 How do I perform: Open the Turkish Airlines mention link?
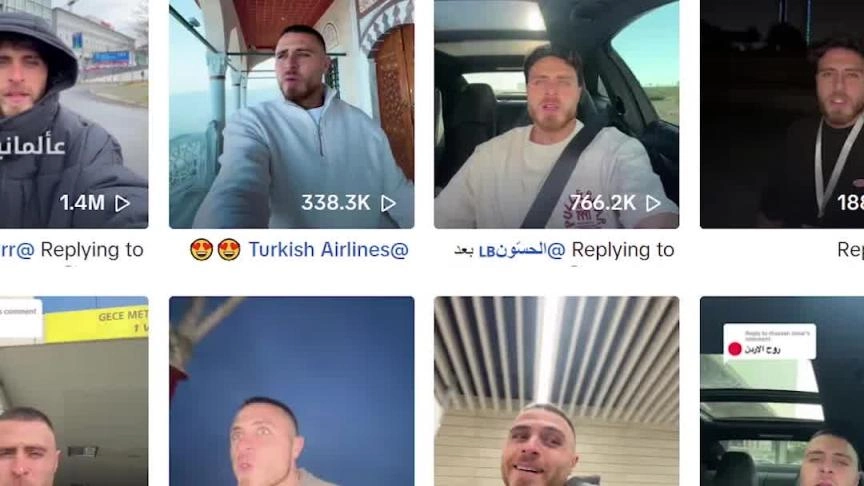tap(327, 250)
